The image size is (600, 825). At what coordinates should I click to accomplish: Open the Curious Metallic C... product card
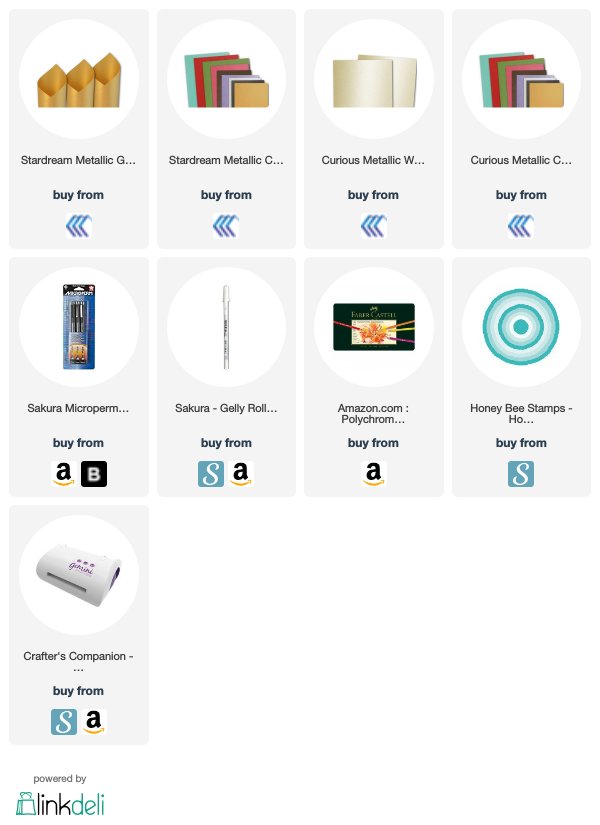520,159
